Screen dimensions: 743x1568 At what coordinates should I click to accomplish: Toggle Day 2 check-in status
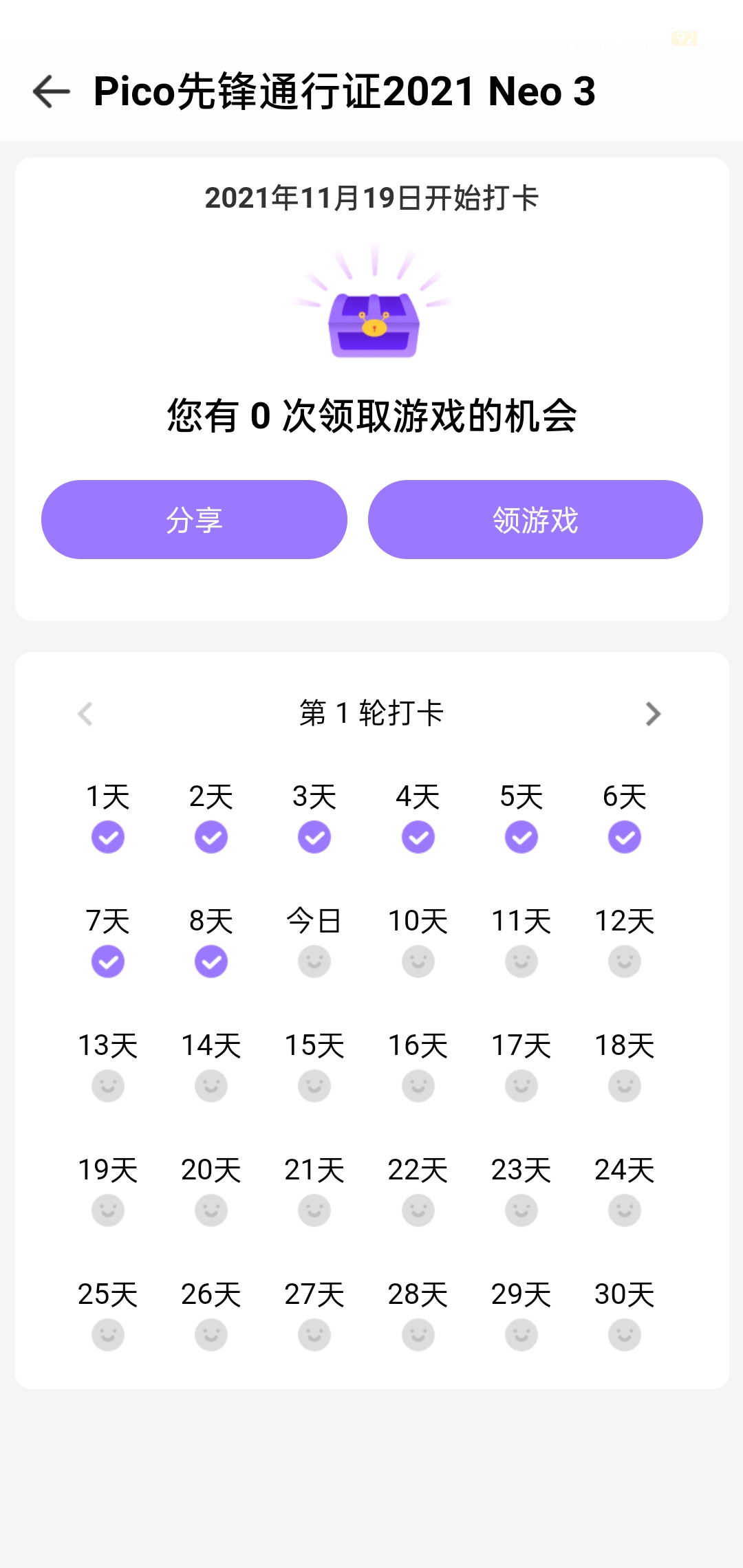[211, 836]
